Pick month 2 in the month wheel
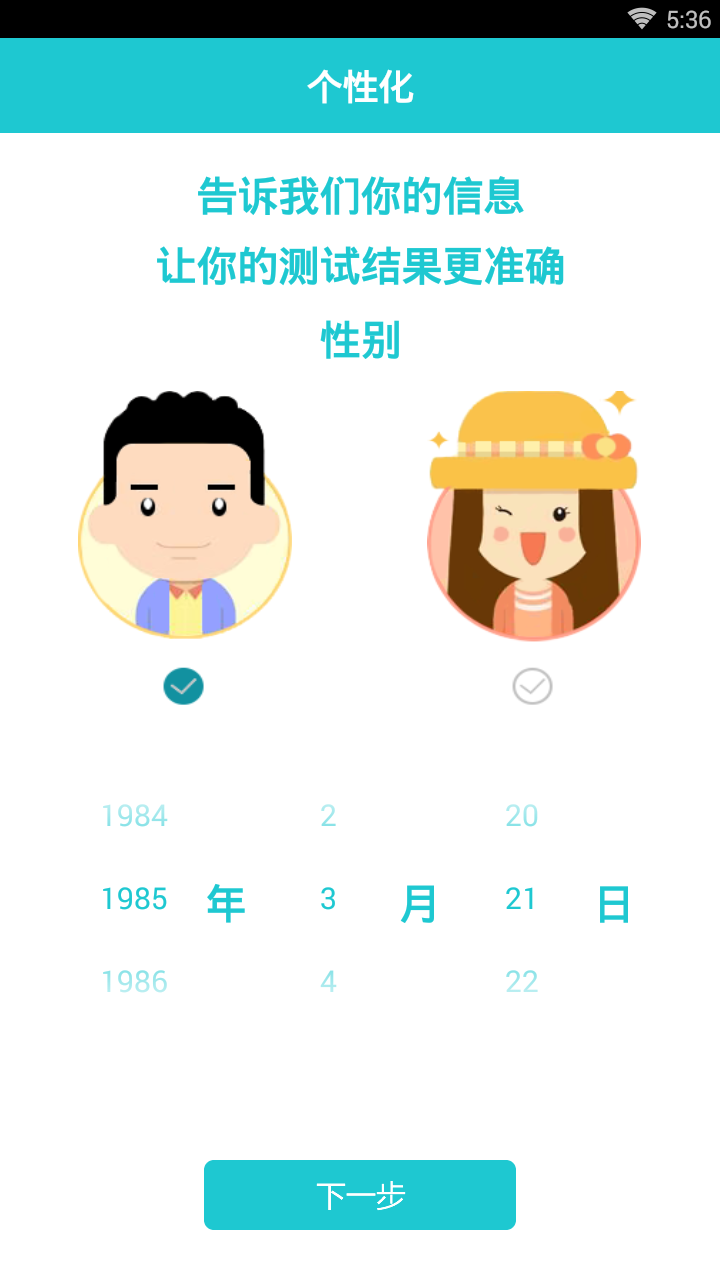The height and width of the screenshot is (1280, 720). (x=328, y=816)
